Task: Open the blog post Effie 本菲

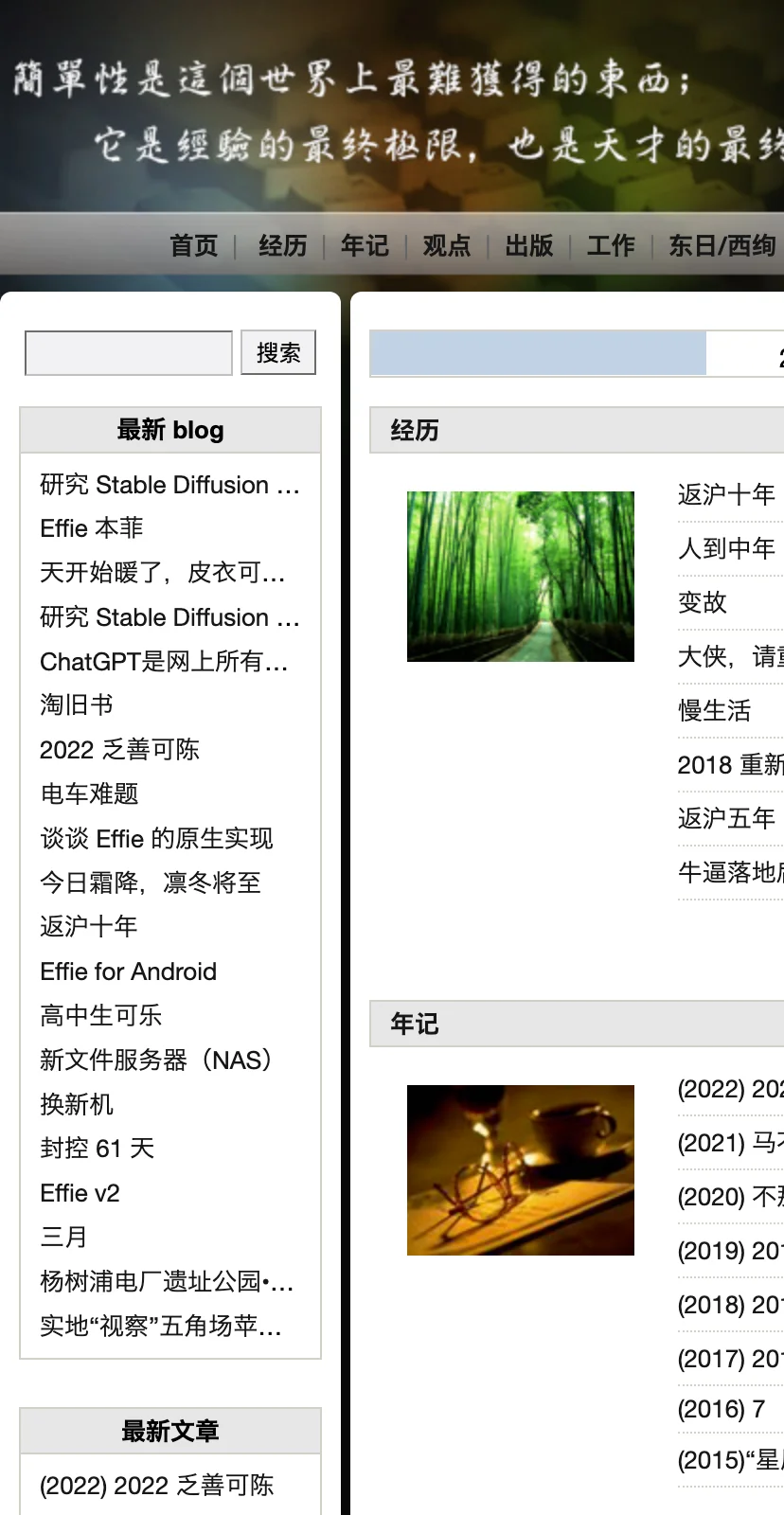Action: point(92,528)
